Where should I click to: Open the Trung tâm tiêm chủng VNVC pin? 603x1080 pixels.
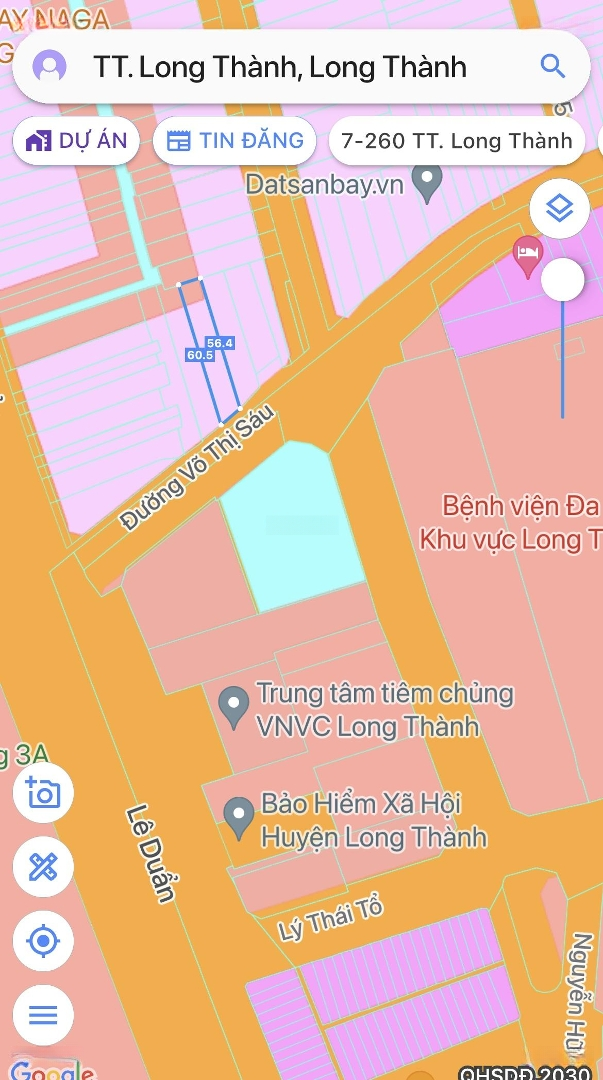click(234, 707)
